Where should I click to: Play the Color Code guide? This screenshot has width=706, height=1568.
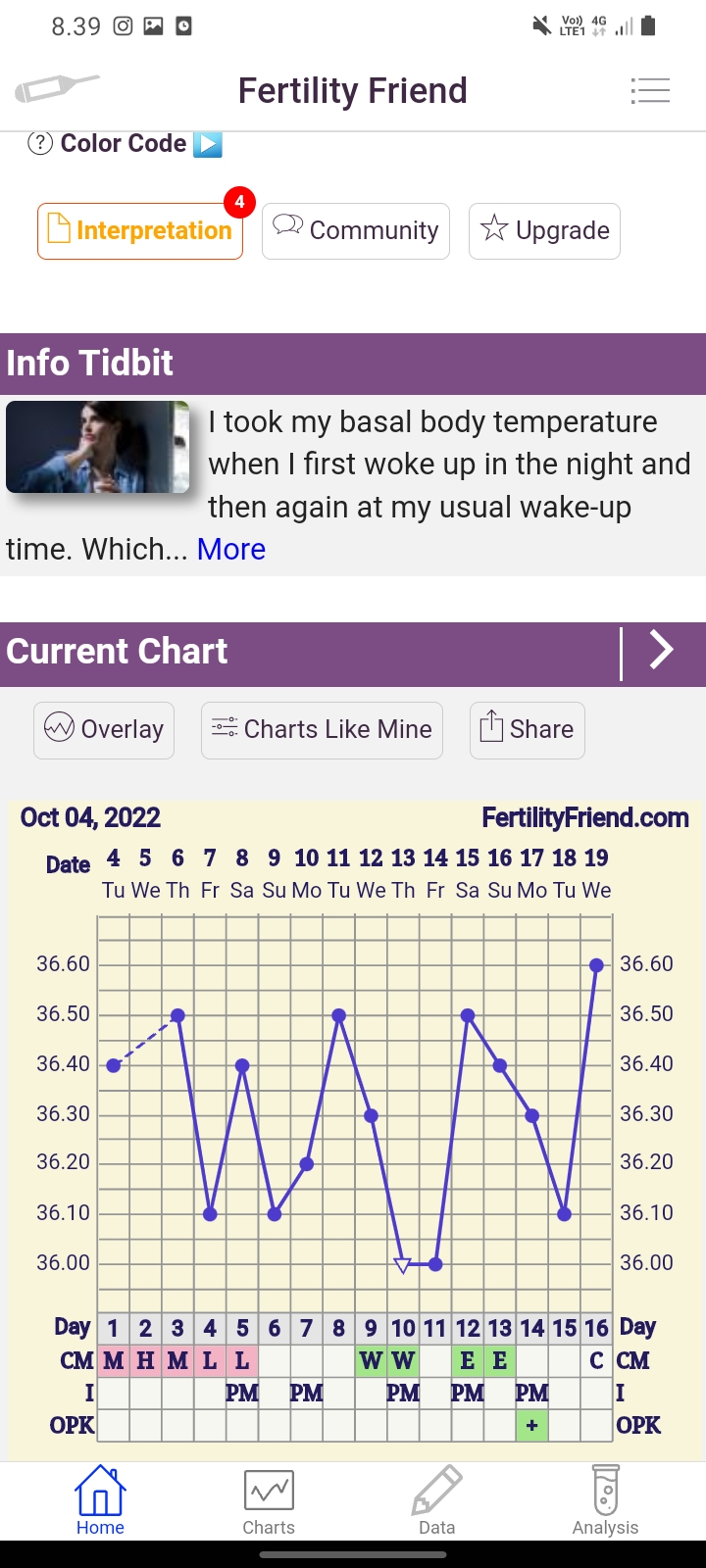pos(208,144)
